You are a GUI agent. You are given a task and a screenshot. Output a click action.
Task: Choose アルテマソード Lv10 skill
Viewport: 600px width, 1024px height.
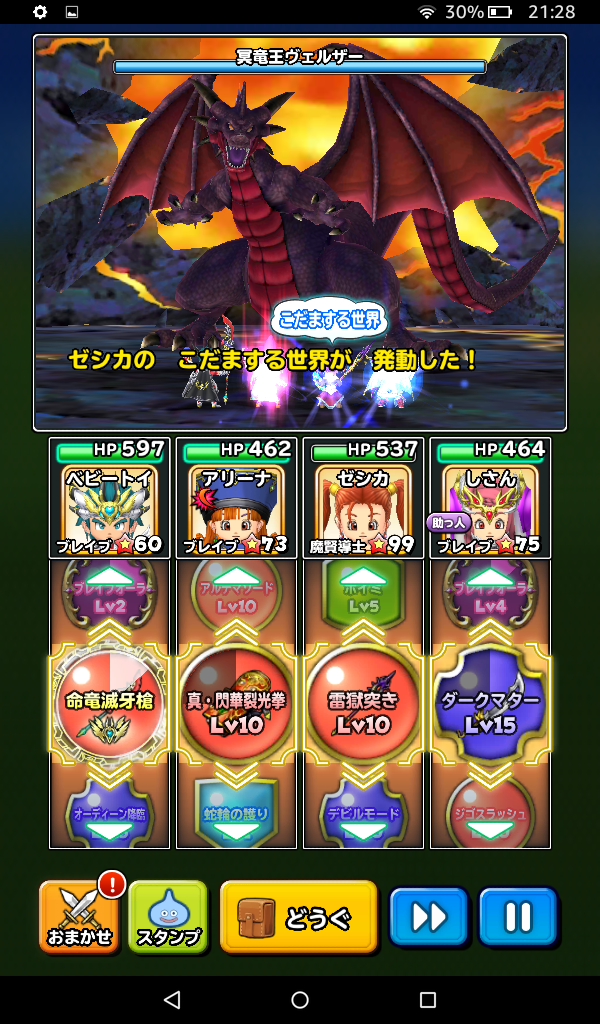coord(236,592)
